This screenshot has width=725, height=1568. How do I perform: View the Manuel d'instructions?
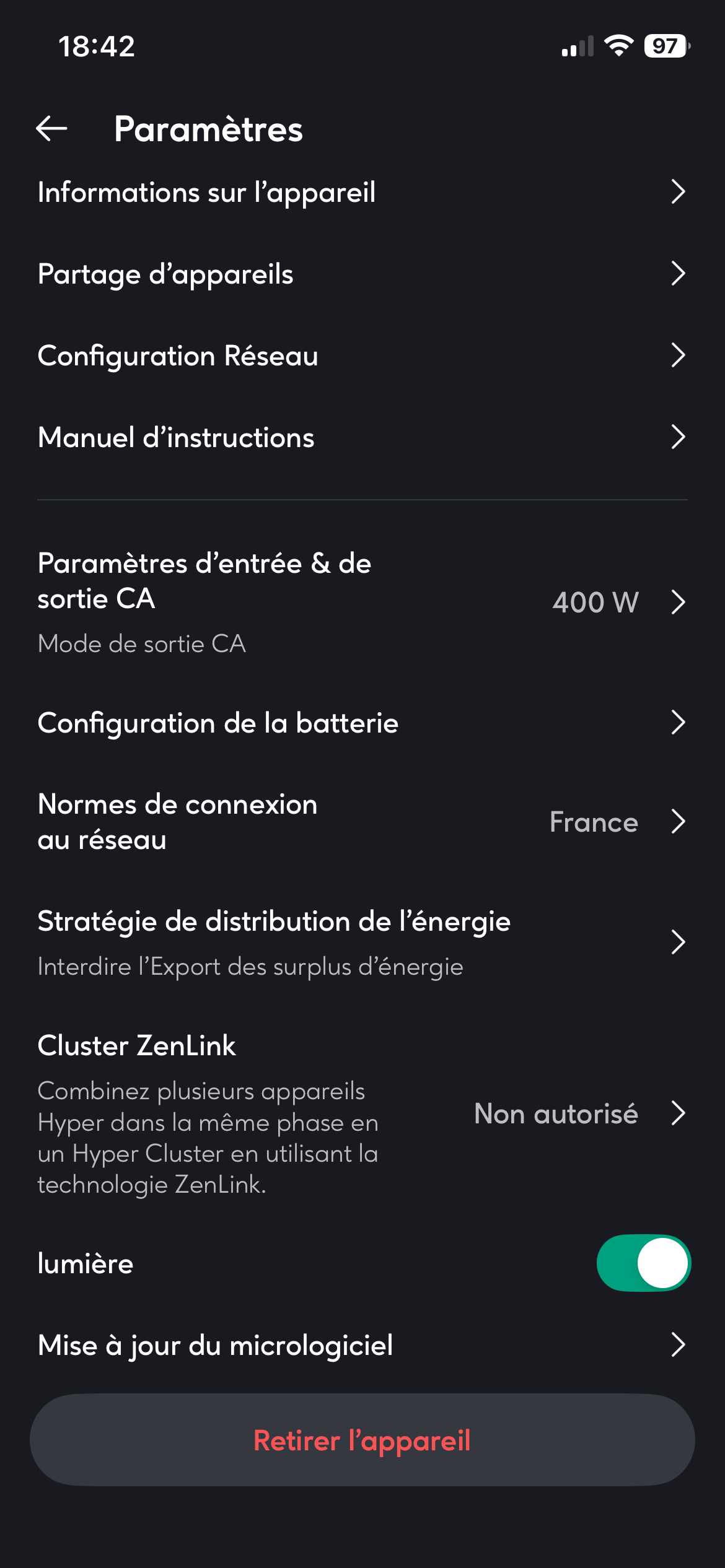362,437
